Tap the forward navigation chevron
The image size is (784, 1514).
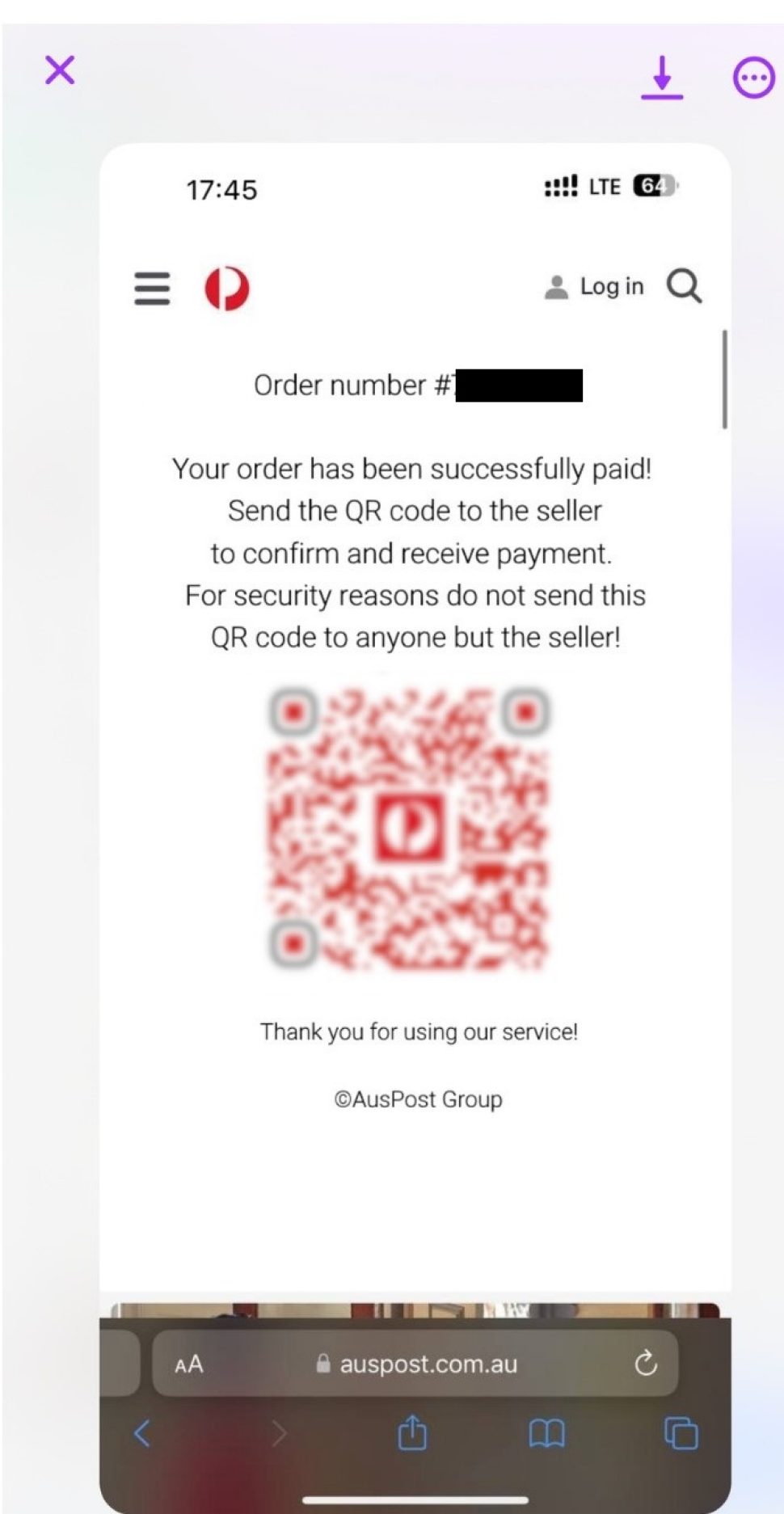click(x=280, y=1431)
